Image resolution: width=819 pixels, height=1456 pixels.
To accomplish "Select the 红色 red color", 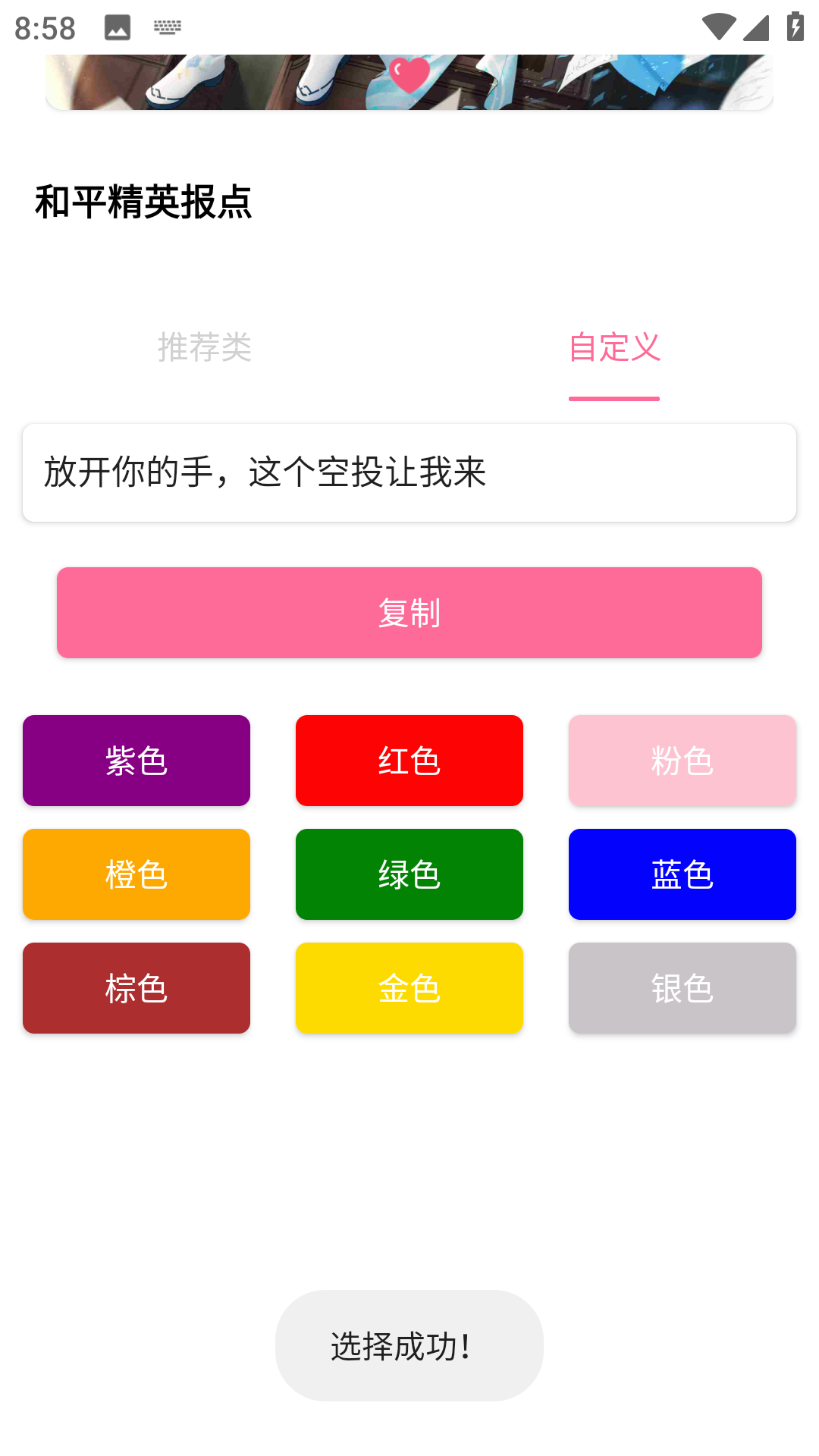I will click(409, 760).
